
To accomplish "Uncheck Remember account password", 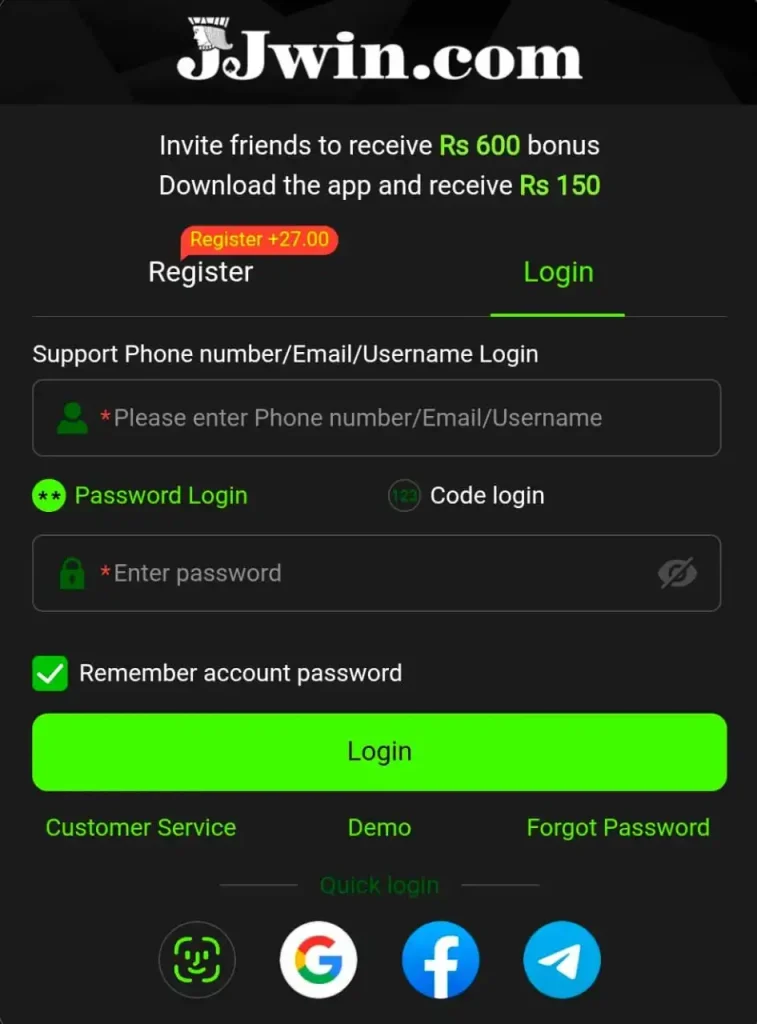I will pos(50,674).
